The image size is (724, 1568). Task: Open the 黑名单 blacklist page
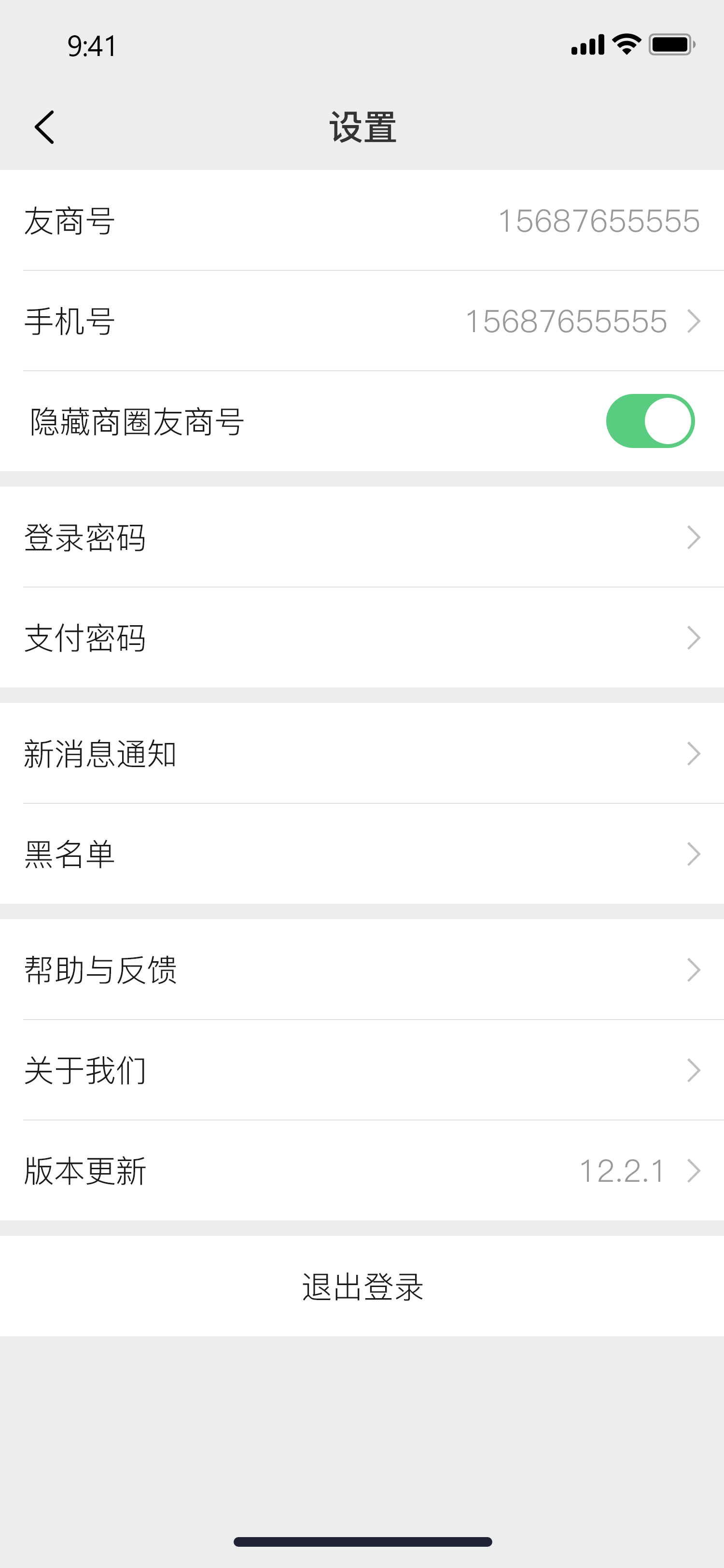point(362,854)
